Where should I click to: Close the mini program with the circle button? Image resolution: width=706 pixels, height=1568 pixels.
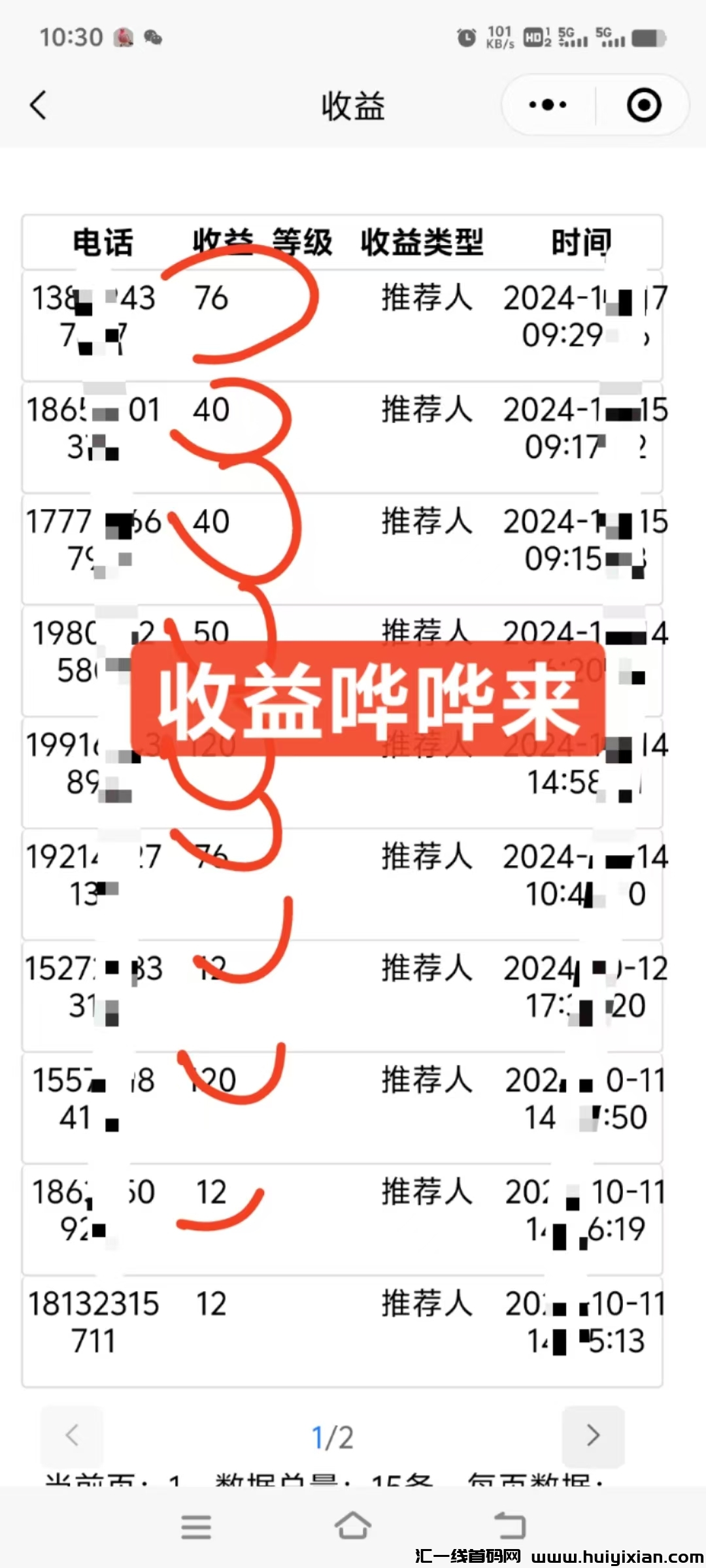pyautogui.click(x=644, y=105)
